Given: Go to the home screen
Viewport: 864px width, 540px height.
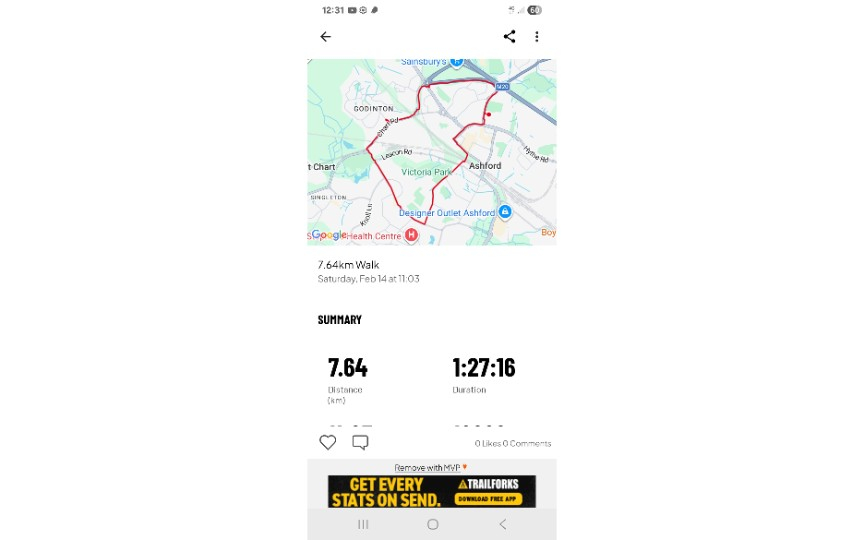Looking at the screenshot, I should pyautogui.click(x=432, y=524).
